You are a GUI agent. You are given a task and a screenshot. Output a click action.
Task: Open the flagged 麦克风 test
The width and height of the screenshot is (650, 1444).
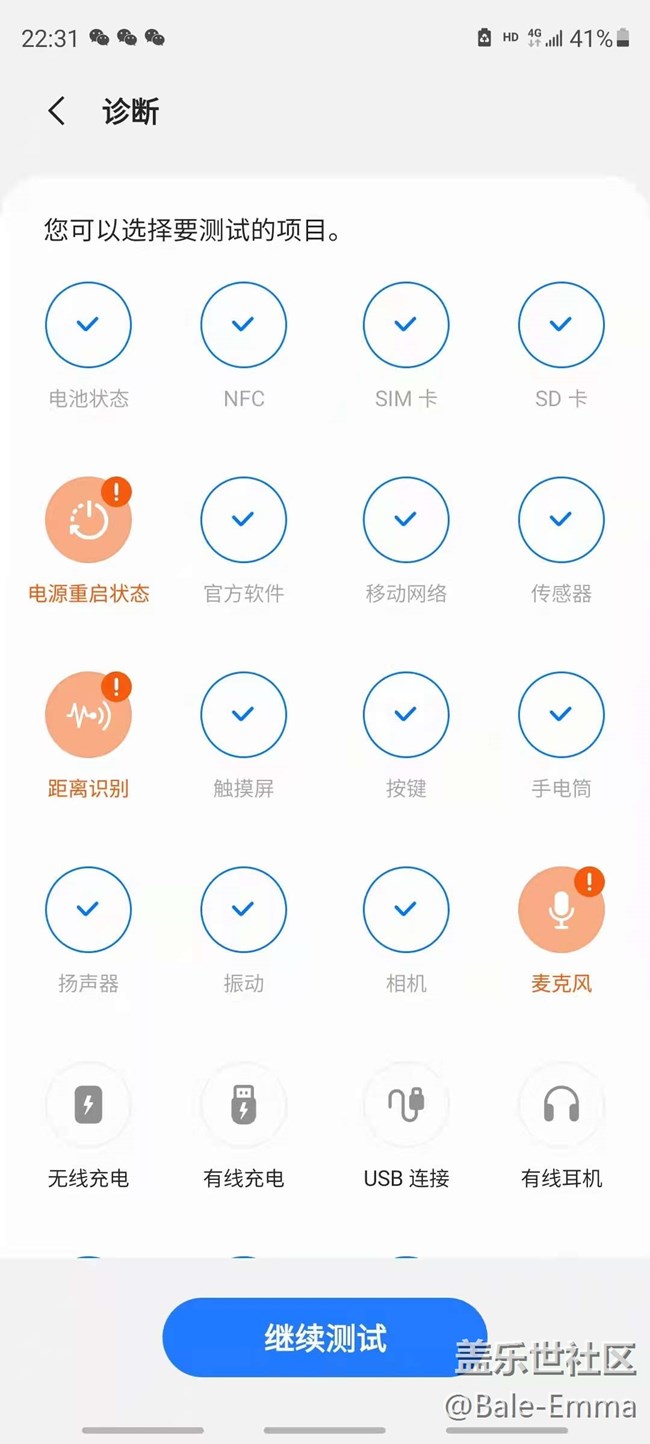[561, 910]
